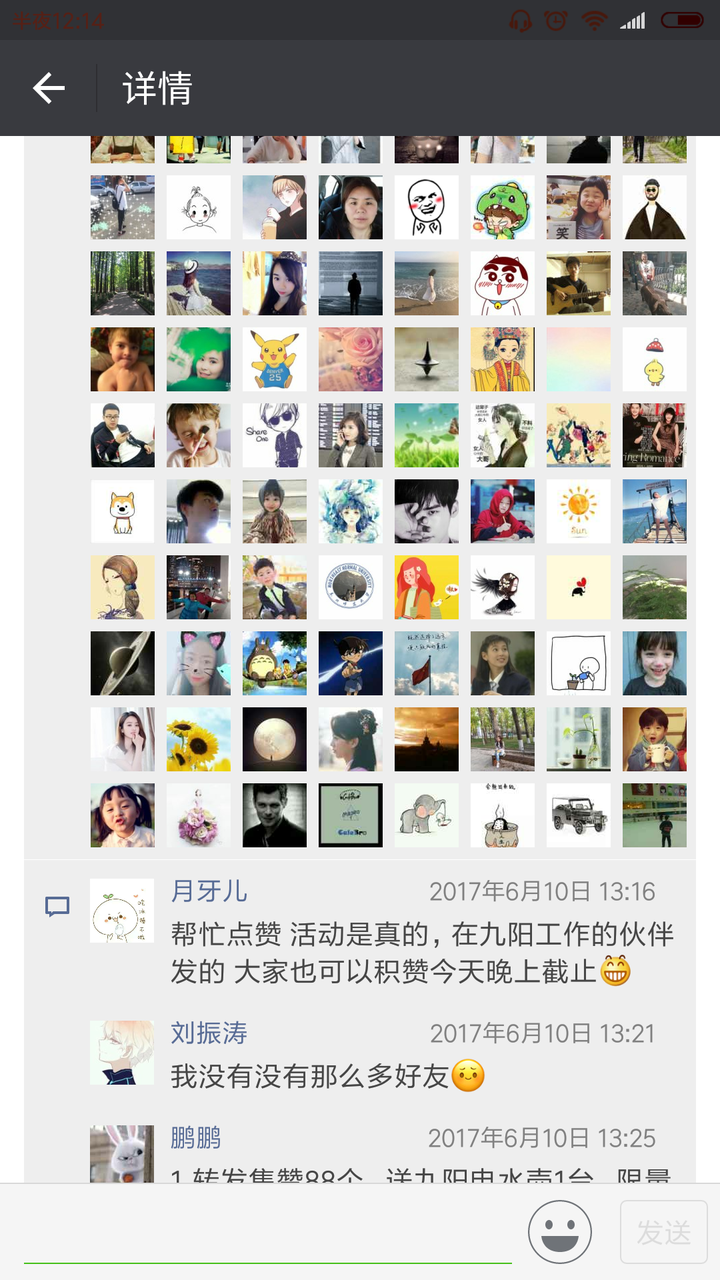720x1280 pixels.
Task: Open the Detective Conan avatar in likes
Action: coord(351,664)
